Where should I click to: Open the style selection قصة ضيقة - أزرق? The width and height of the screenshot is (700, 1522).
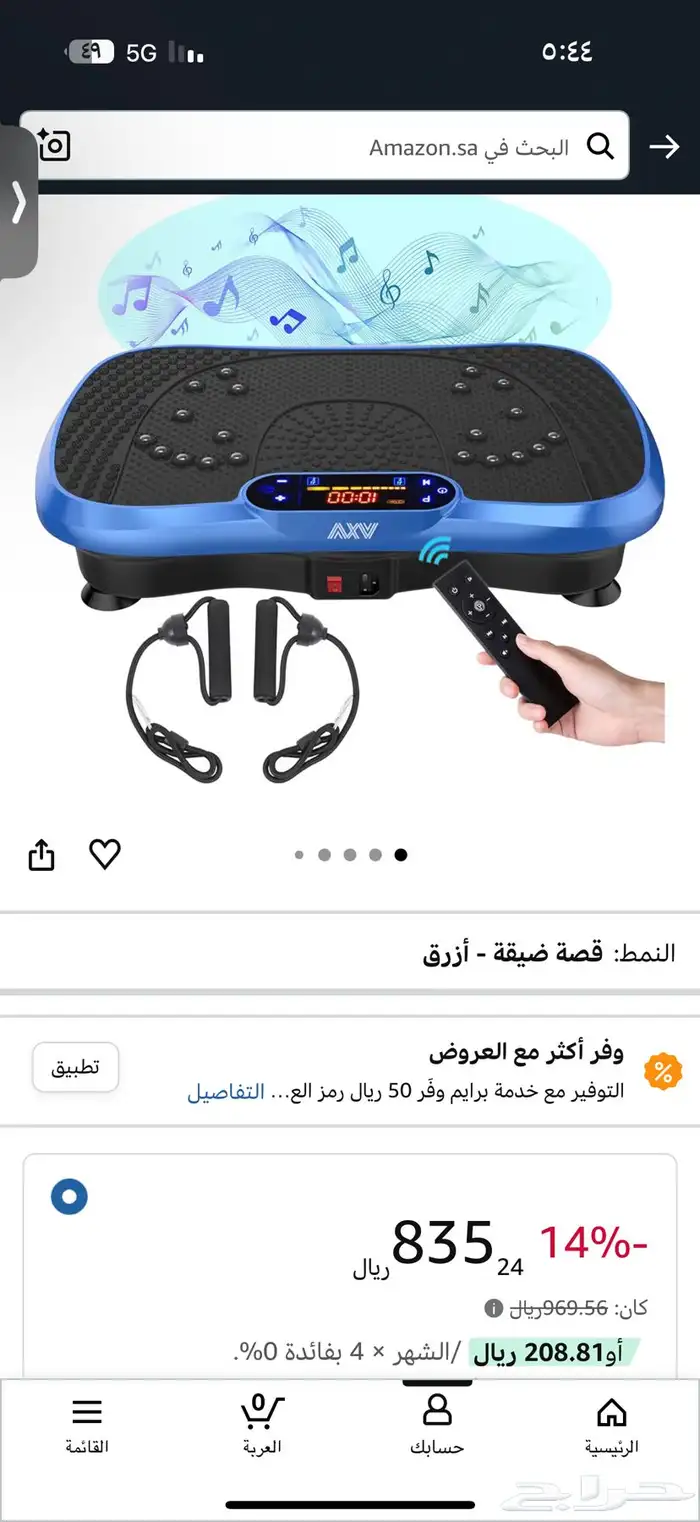click(x=513, y=952)
